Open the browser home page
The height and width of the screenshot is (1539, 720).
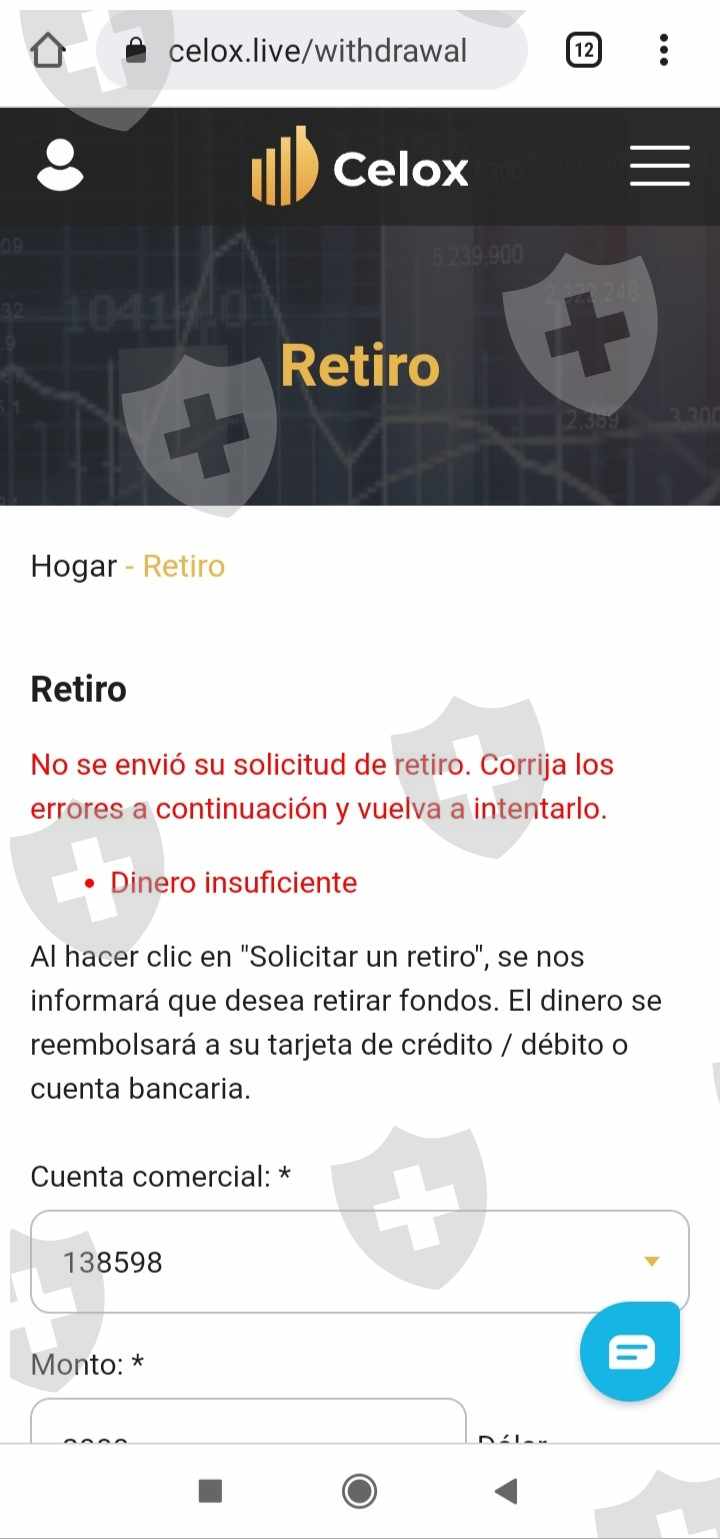point(48,50)
